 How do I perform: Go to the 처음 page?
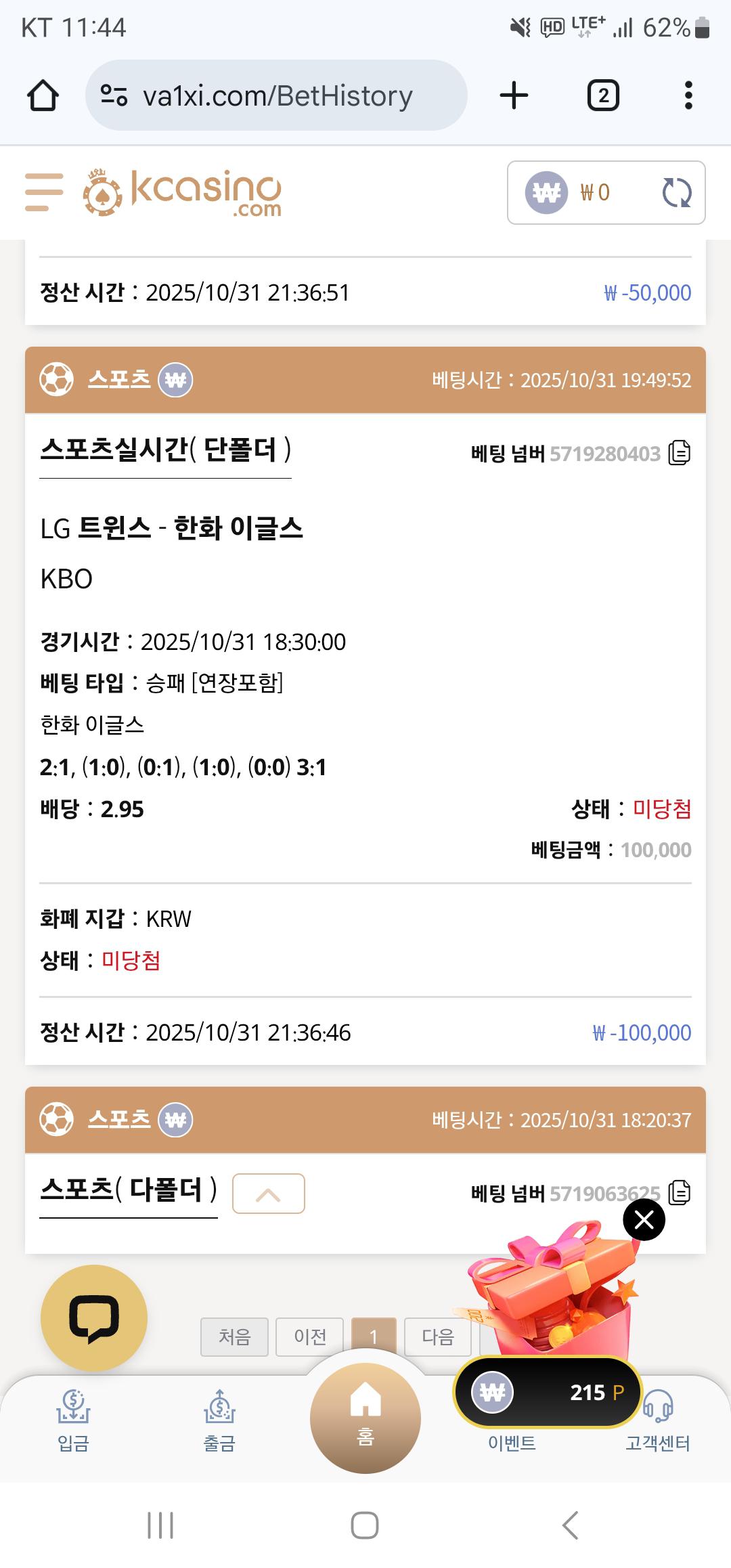pyautogui.click(x=234, y=1336)
